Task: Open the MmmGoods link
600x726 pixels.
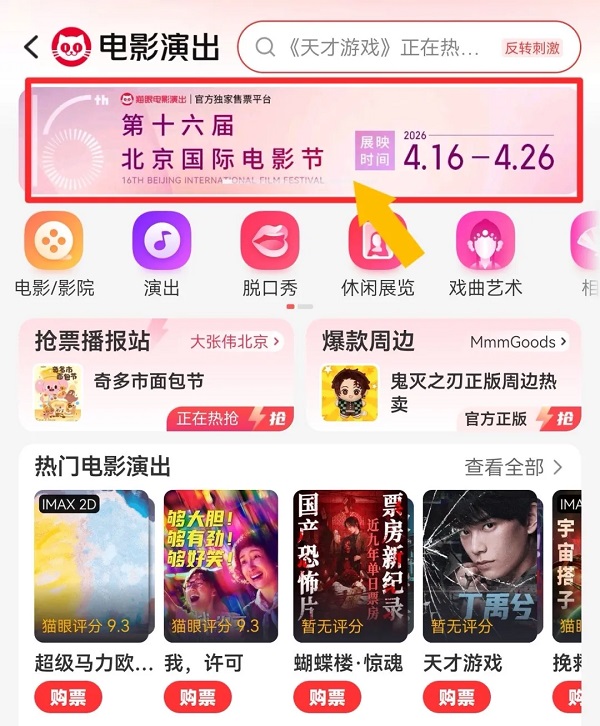Action: 518,342
